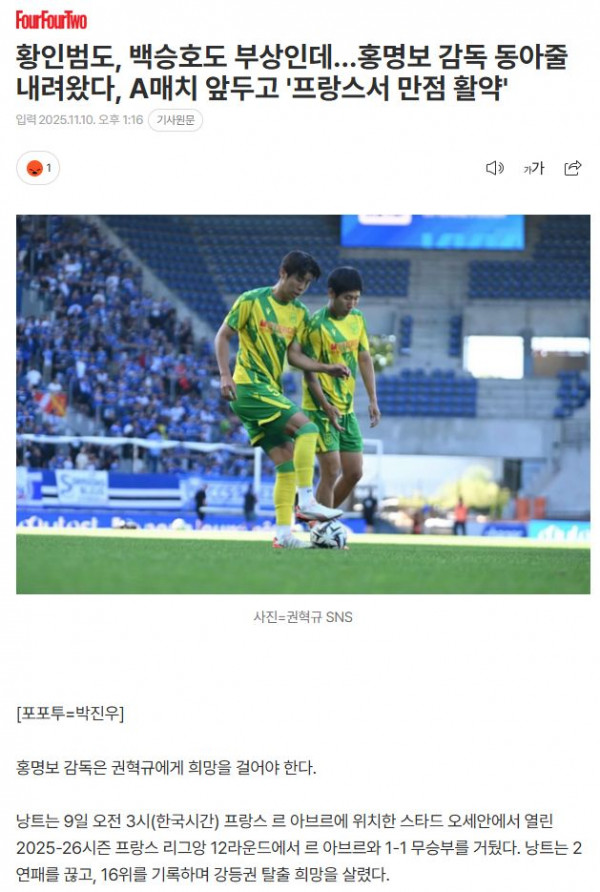Open the original article via 기사원문 button
The width and height of the screenshot is (600, 892).
[175, 121]
